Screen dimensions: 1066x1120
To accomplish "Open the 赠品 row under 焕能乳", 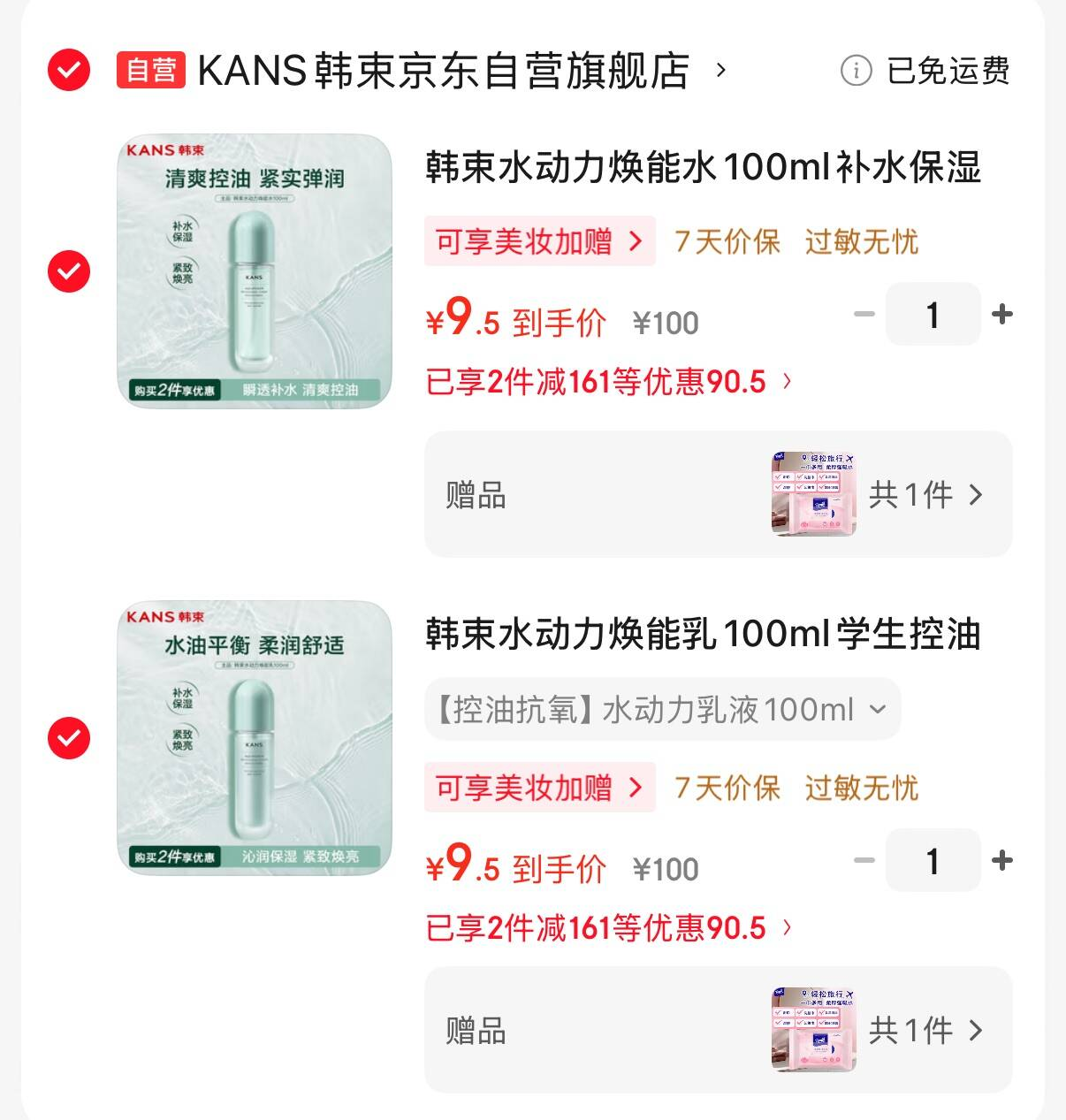I will pyautogui.click(x=718, y=1031).
